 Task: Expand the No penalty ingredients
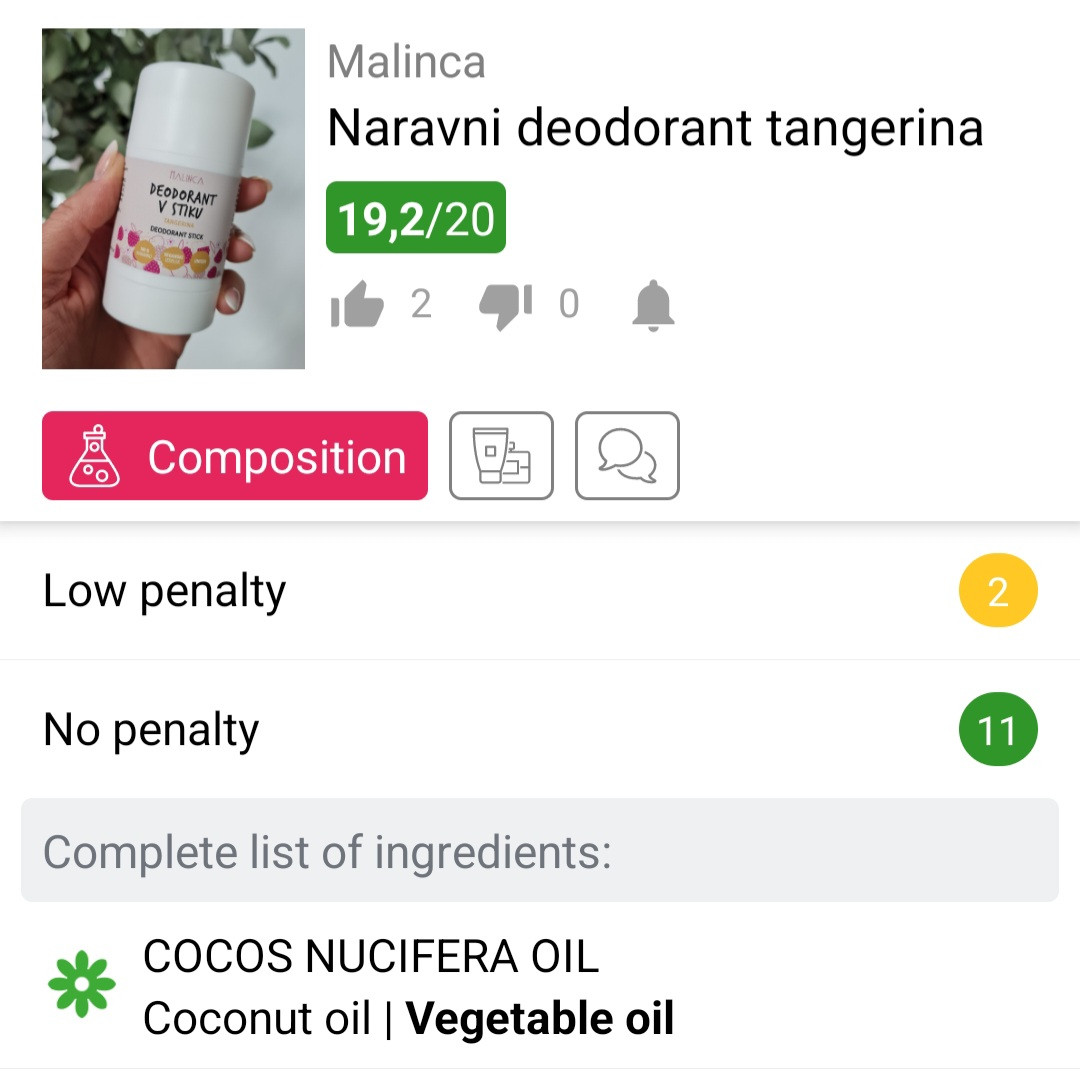540,730
